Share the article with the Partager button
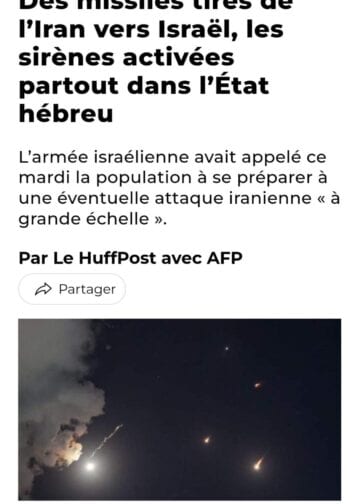This screenshot has width=360, height=504. 72,289
